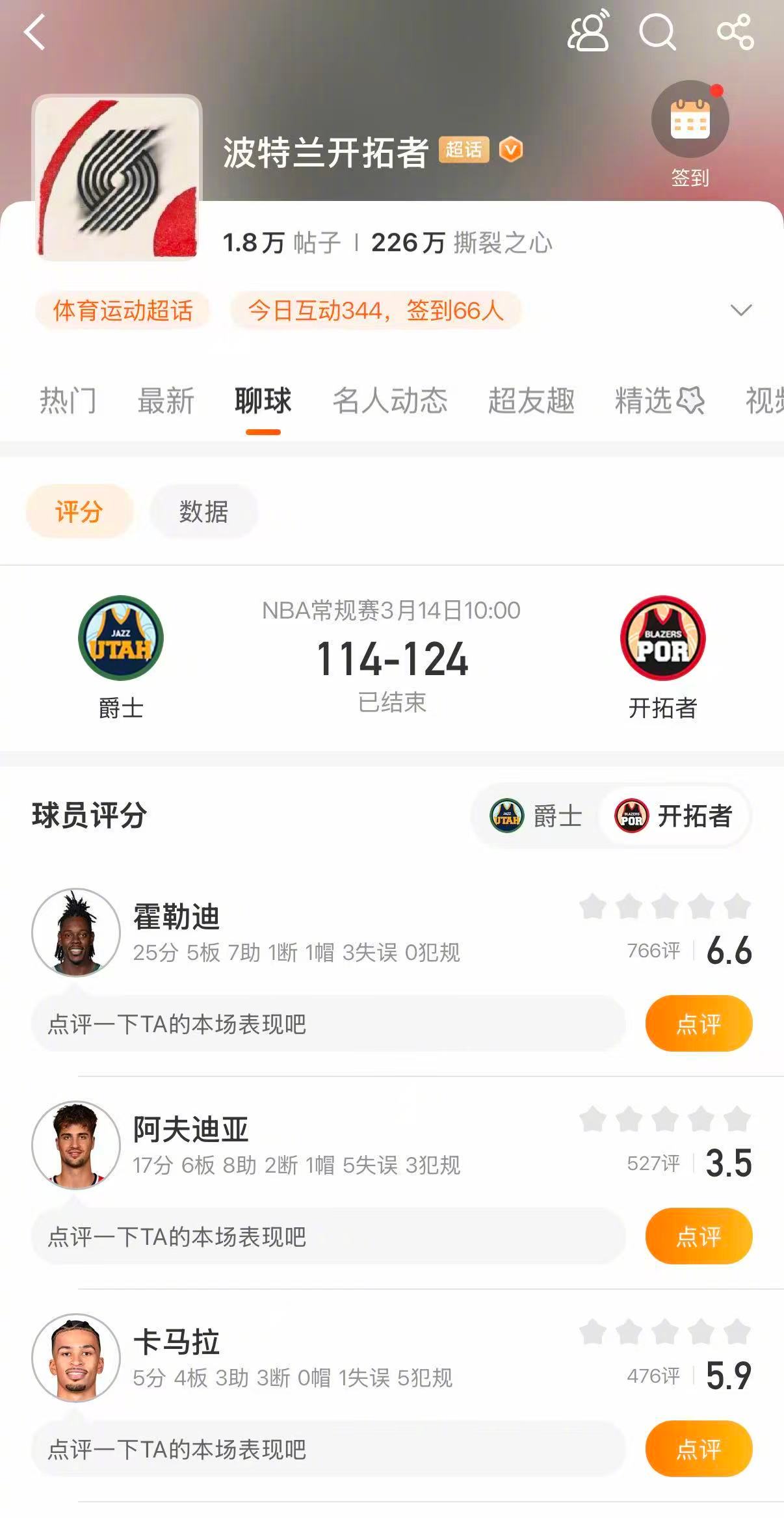Open the fans group icon in top bar

tap(588, 31)
